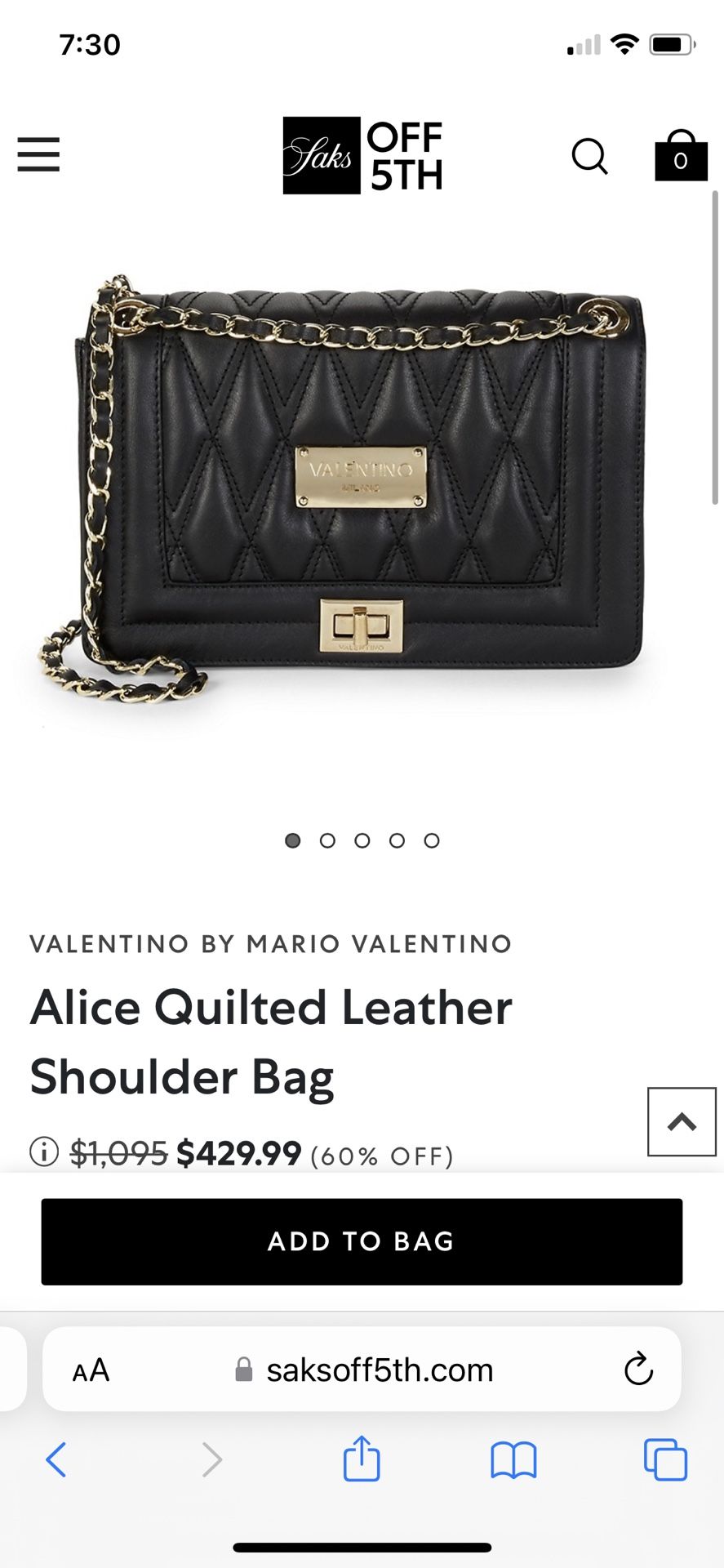Image resolution: width=724 pixels, height=1568 pixels.
Task: Tap the saksoff5th.com address bar
Action: tap(362, 1369)
